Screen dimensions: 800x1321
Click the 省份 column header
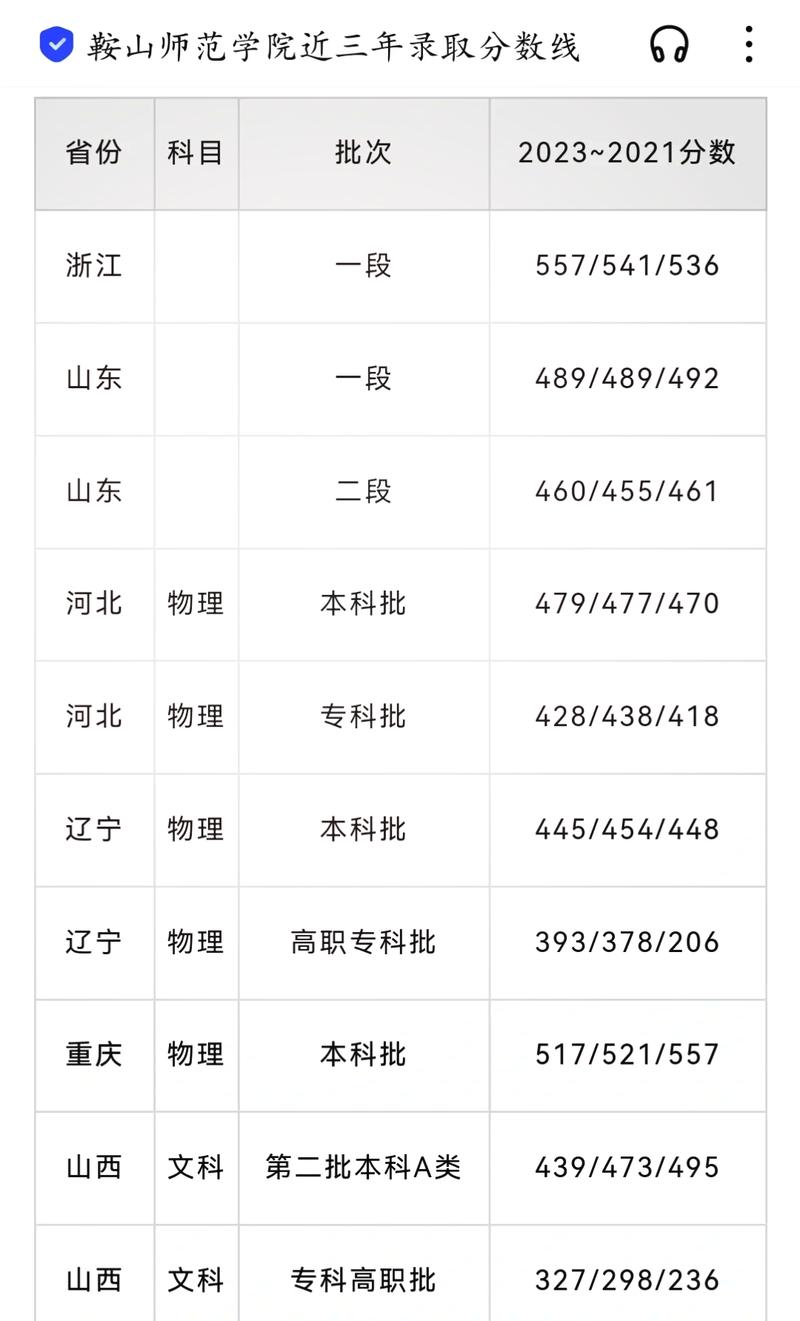click(x=94, y=153)
